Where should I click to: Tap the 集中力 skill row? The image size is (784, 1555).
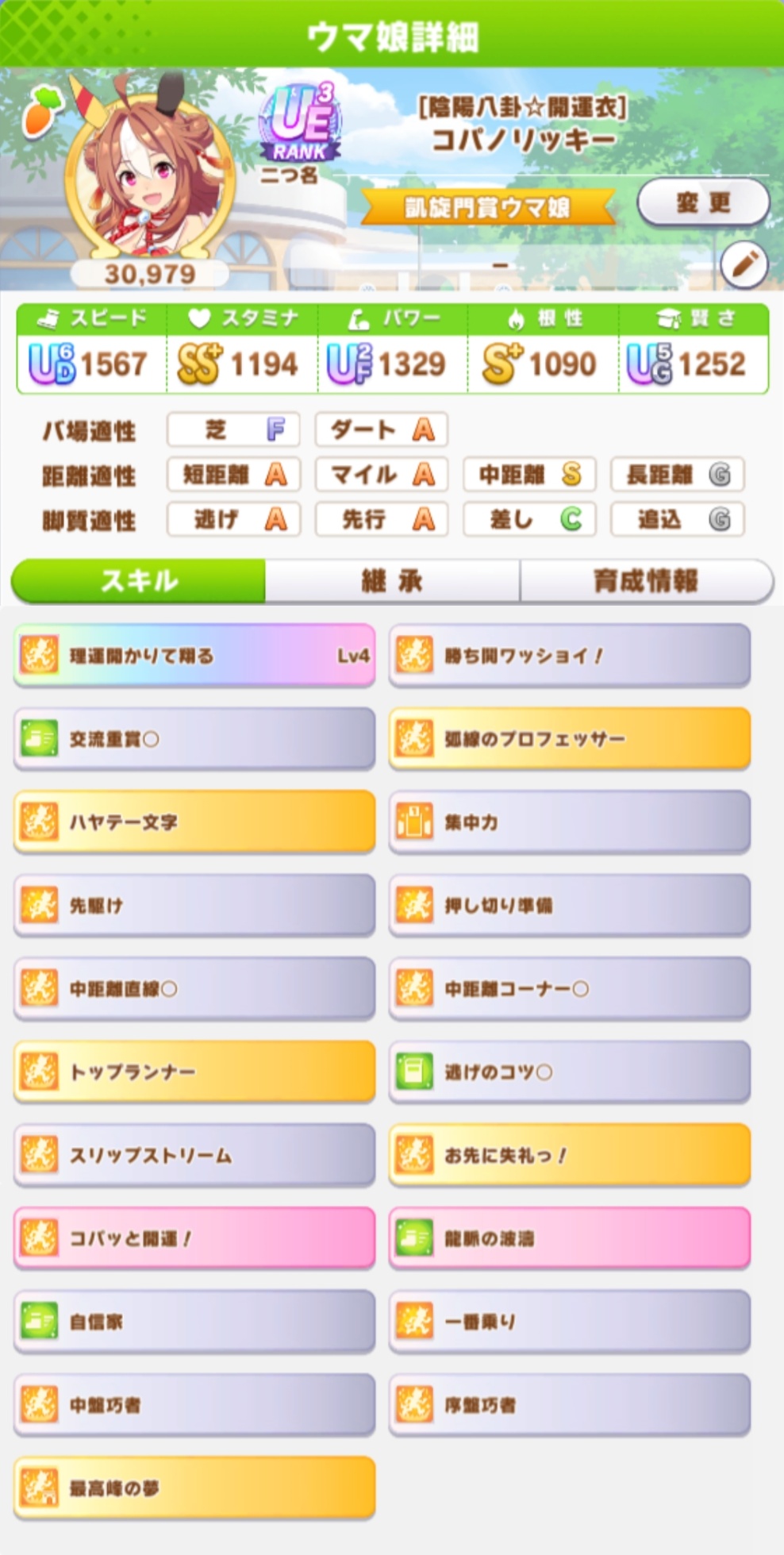click(569, 822)
